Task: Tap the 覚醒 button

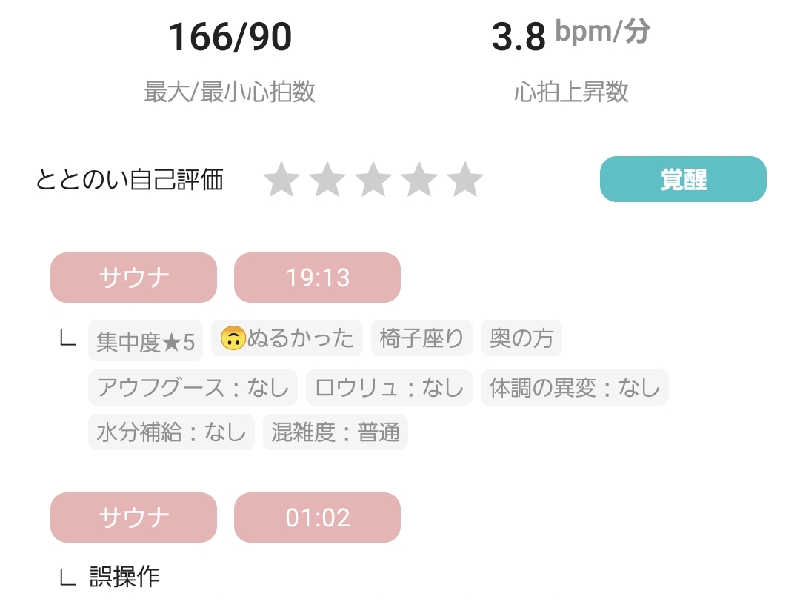Action: pyautogui.click(x=683, y=180)
